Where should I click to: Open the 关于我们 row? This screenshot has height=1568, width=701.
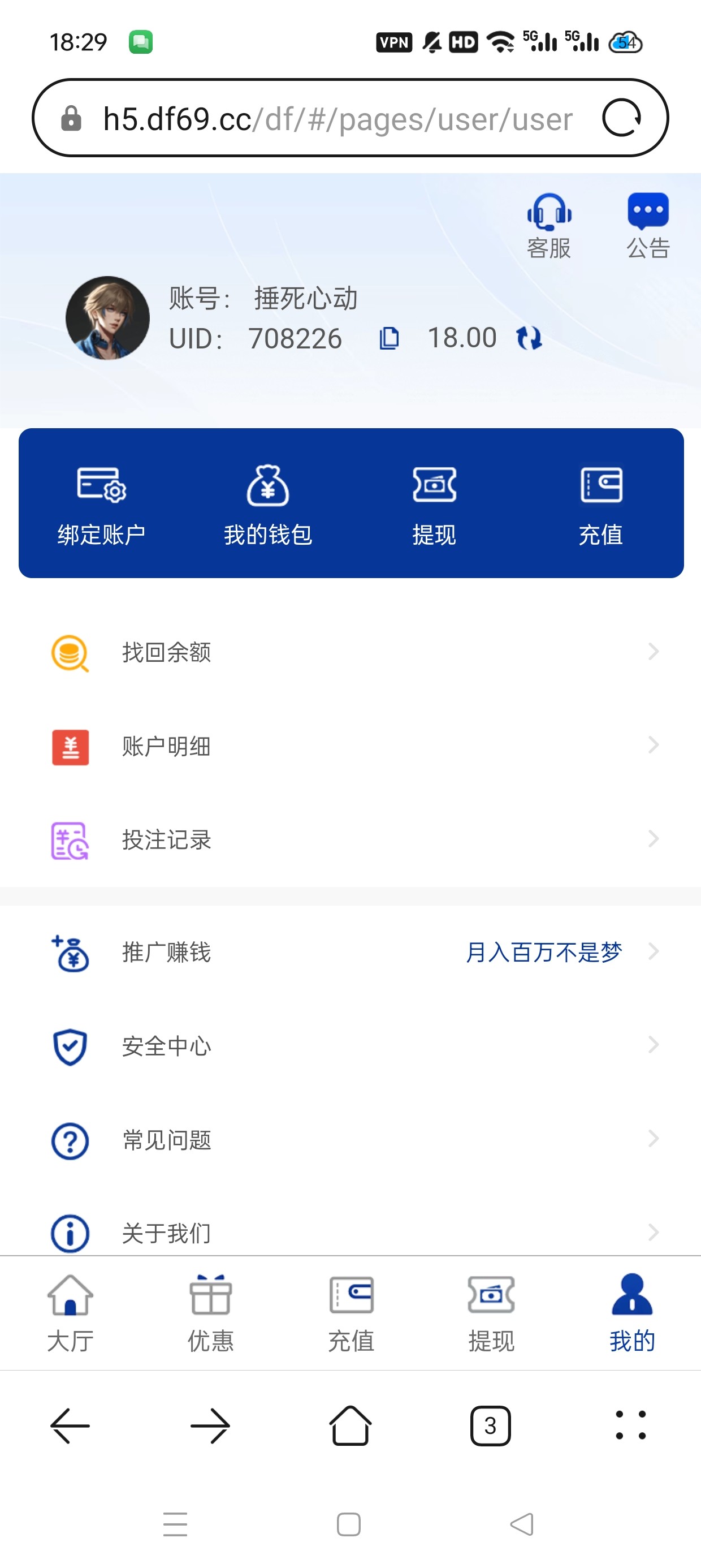350,1233
